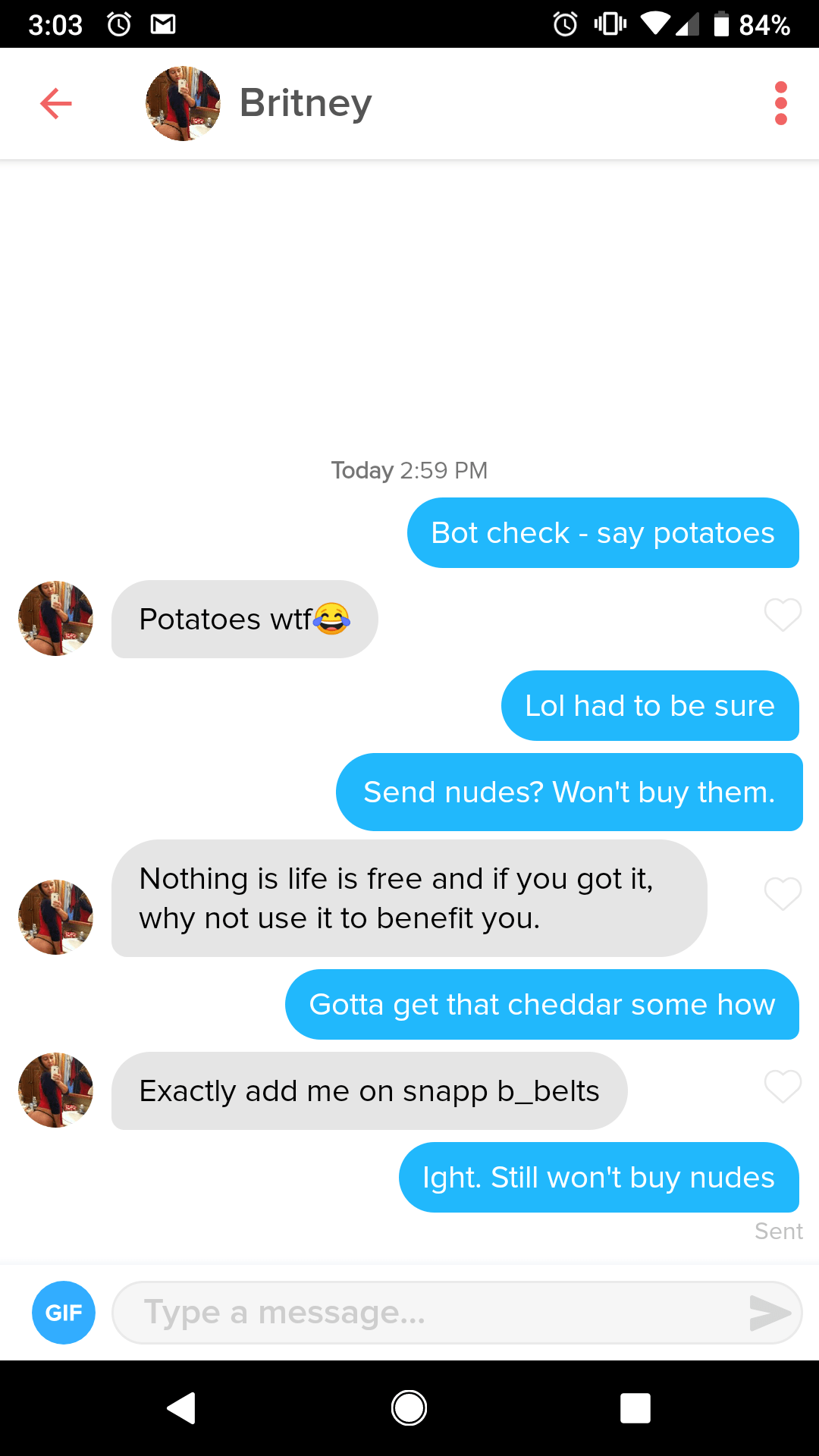Image resolution: width=819 pixels, height=1456 pixels.
Task: Tap the back arrow to exit chat
Action: pyautogui.click(x=55, y=103)
